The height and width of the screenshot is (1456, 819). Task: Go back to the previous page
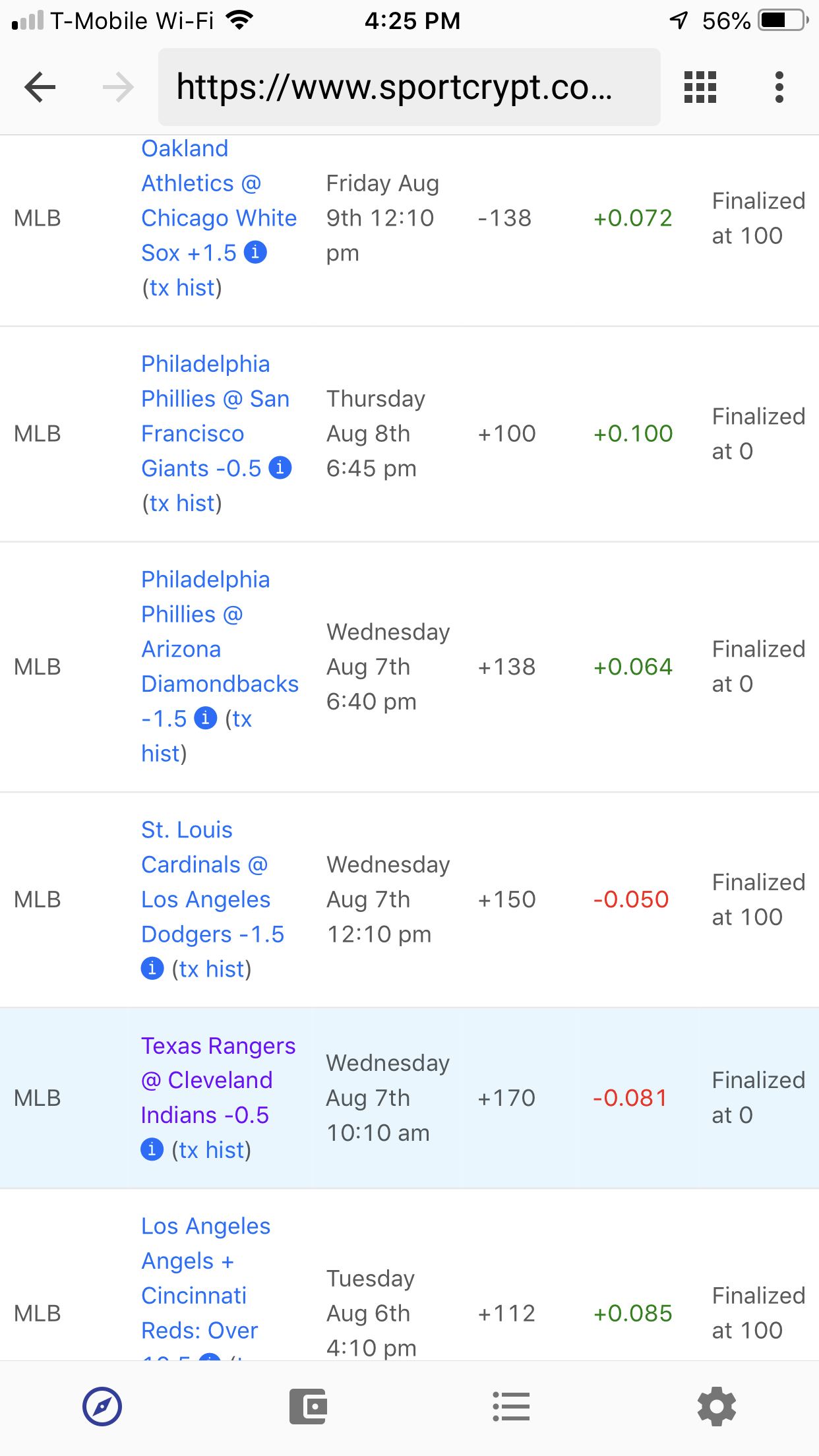[40, 87]
